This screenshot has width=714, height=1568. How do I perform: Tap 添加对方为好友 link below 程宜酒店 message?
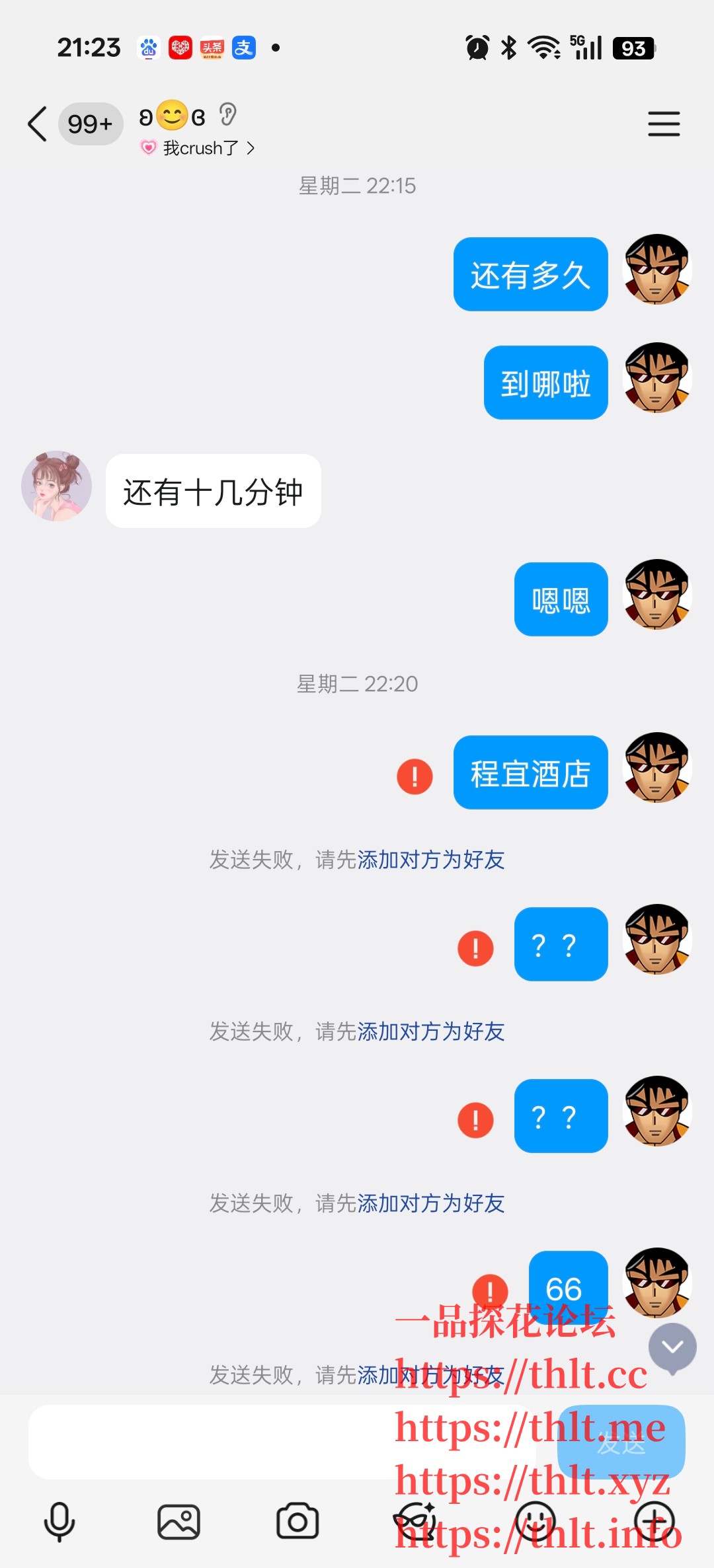coord(430,860)
